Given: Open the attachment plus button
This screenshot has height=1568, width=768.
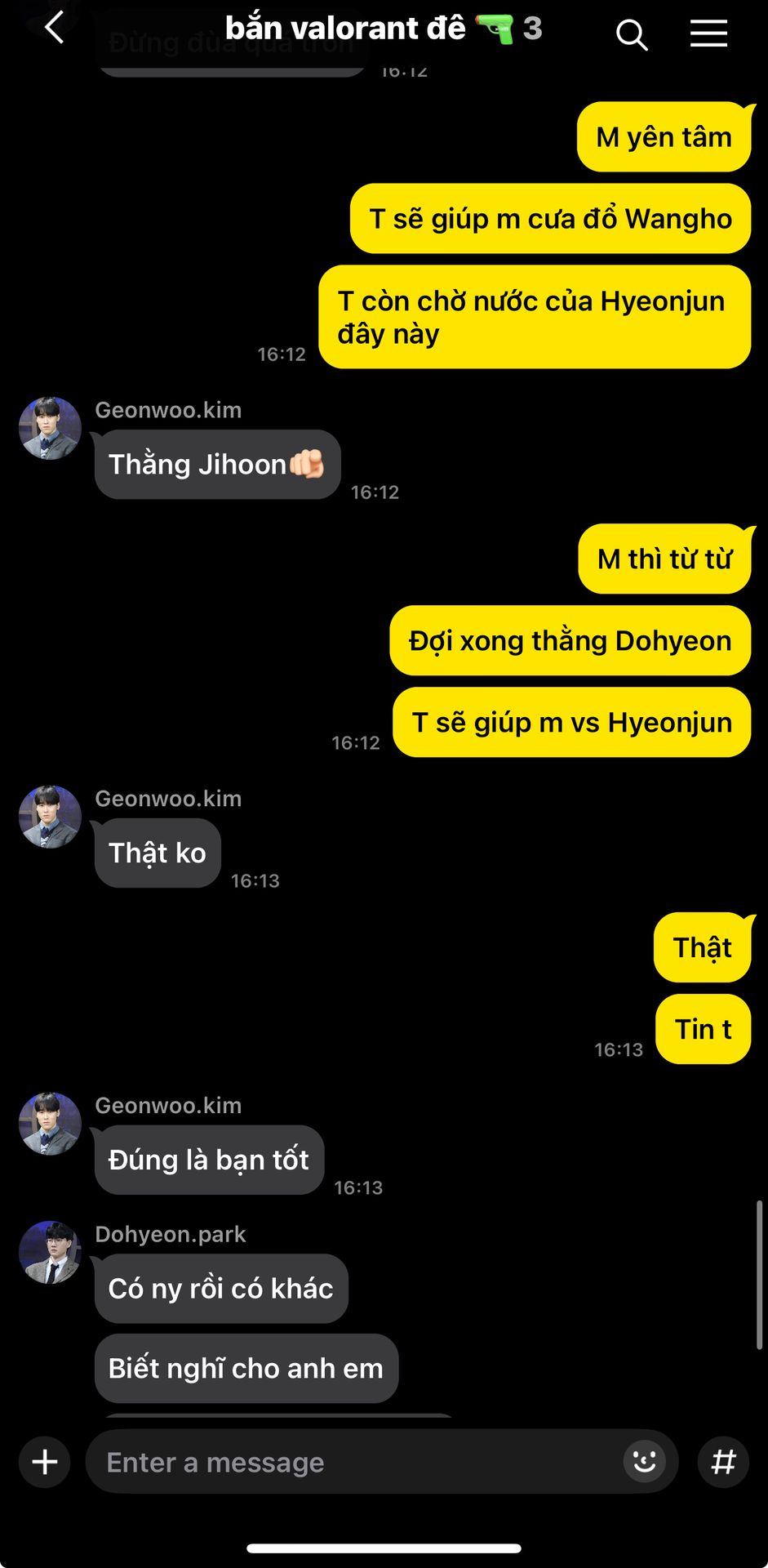Looking at the screenshot, I should (x=45, y=1462).
